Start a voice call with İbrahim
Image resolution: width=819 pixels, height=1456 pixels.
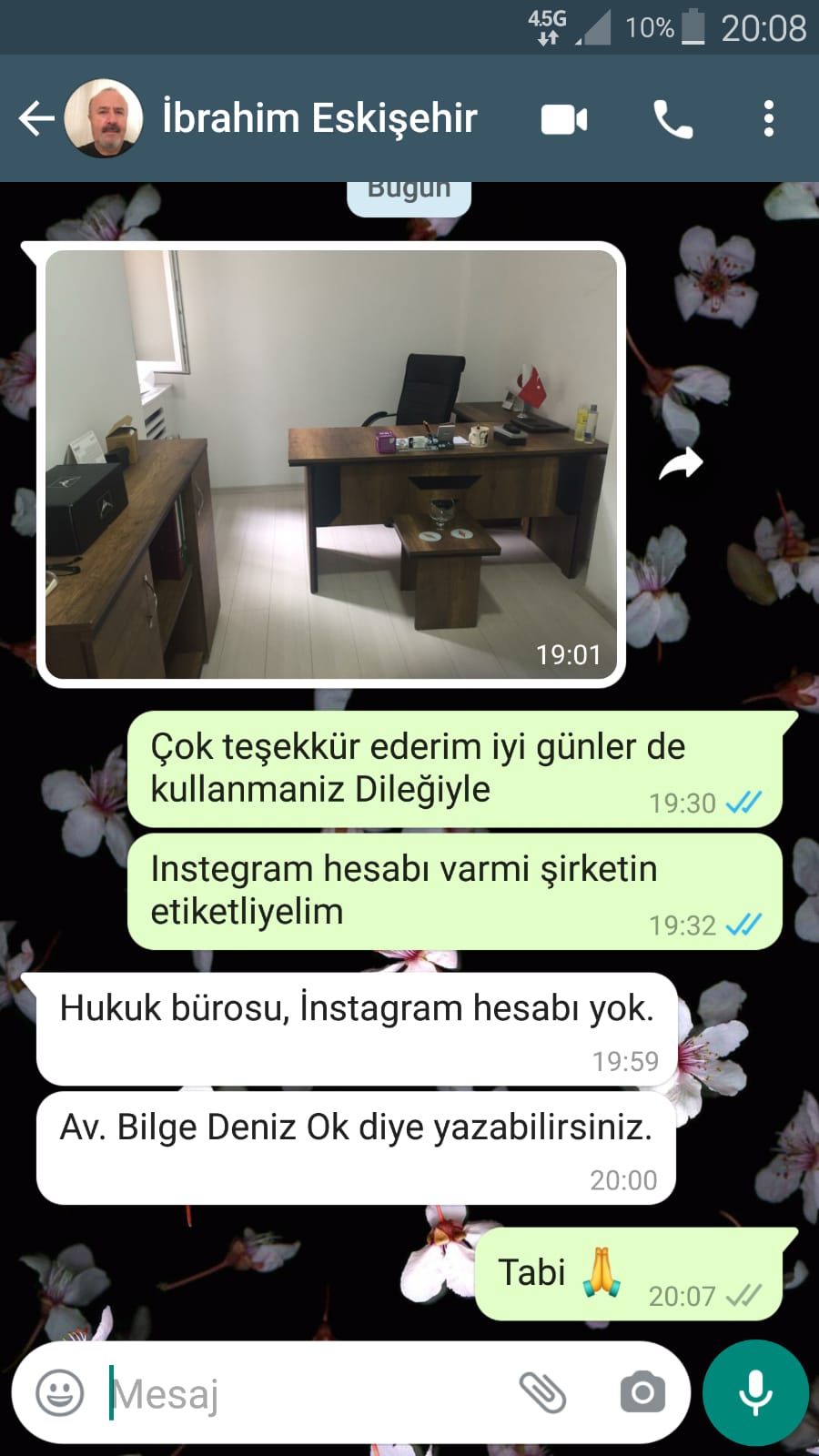coord(673,119)
